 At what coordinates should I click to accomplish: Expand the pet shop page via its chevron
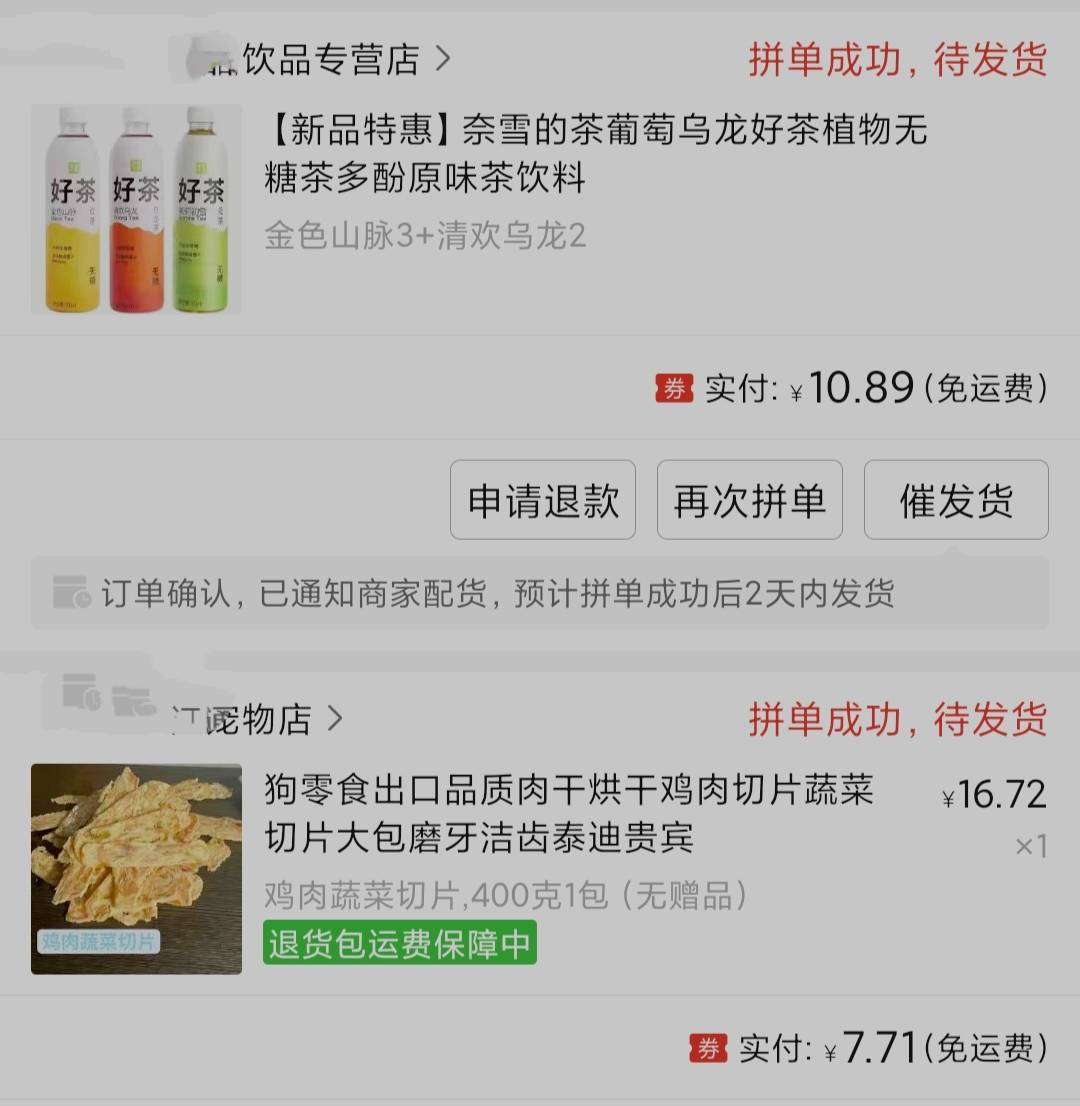[337, 719]
